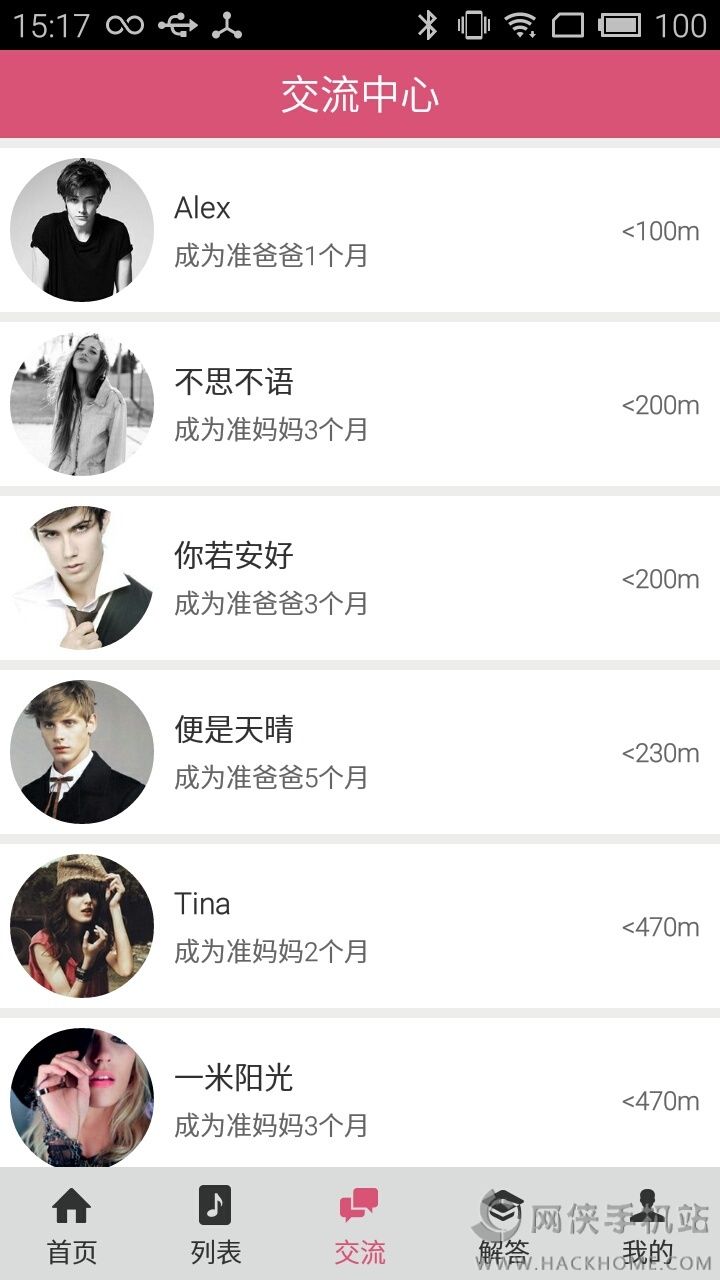The width and height of the screenshot is (720, 1280).
Task: Open the 我的 profile tab
Action: pos(647,1225)
